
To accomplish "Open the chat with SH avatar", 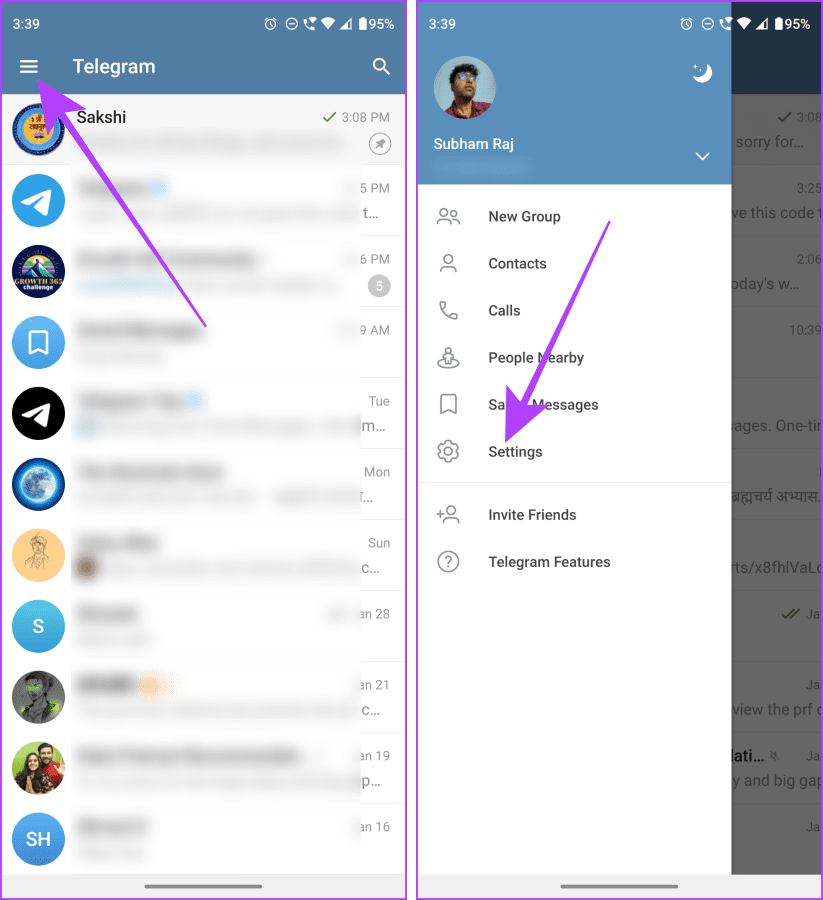I will pos(204,839).
